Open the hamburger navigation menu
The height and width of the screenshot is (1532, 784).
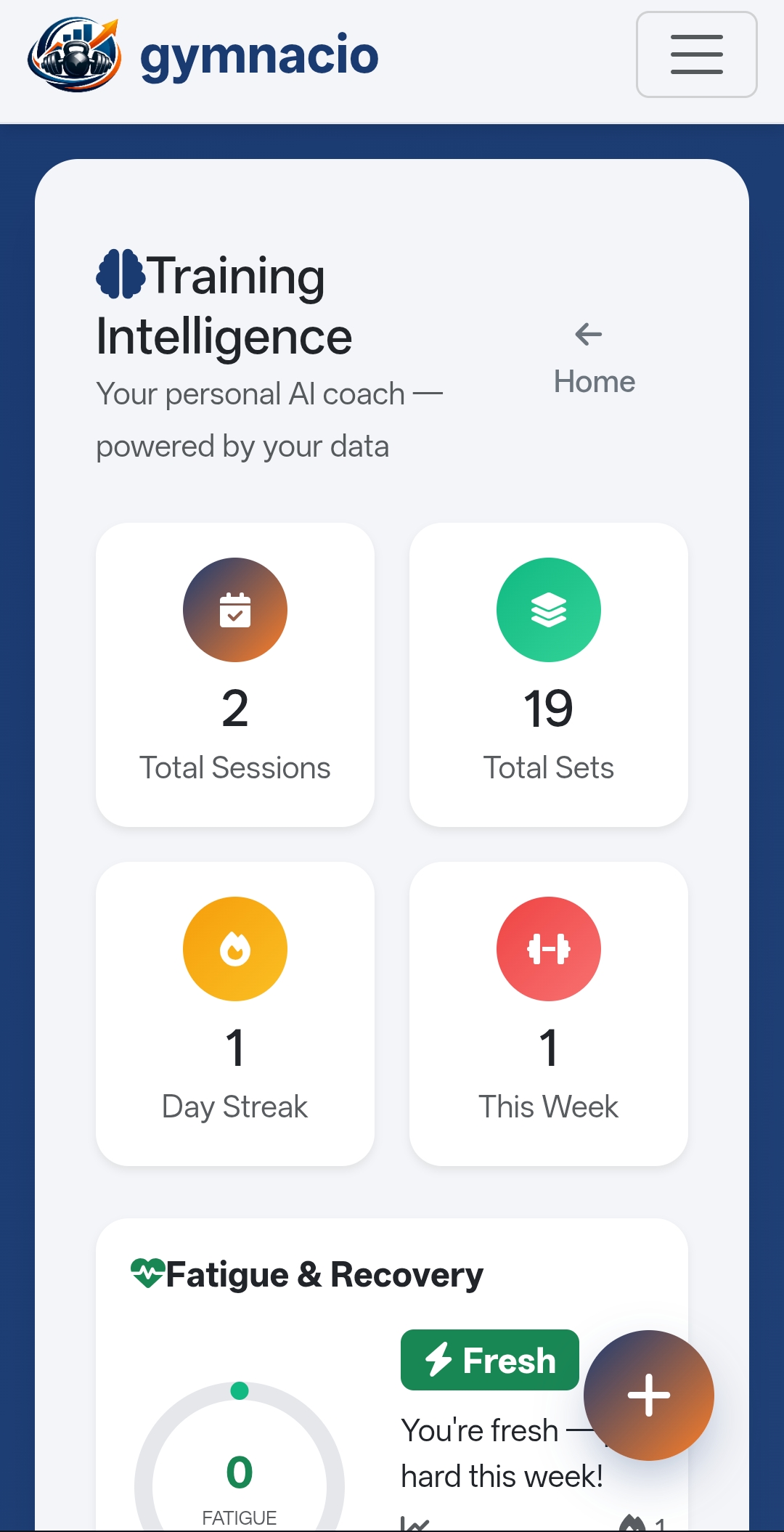pos(696,54)
